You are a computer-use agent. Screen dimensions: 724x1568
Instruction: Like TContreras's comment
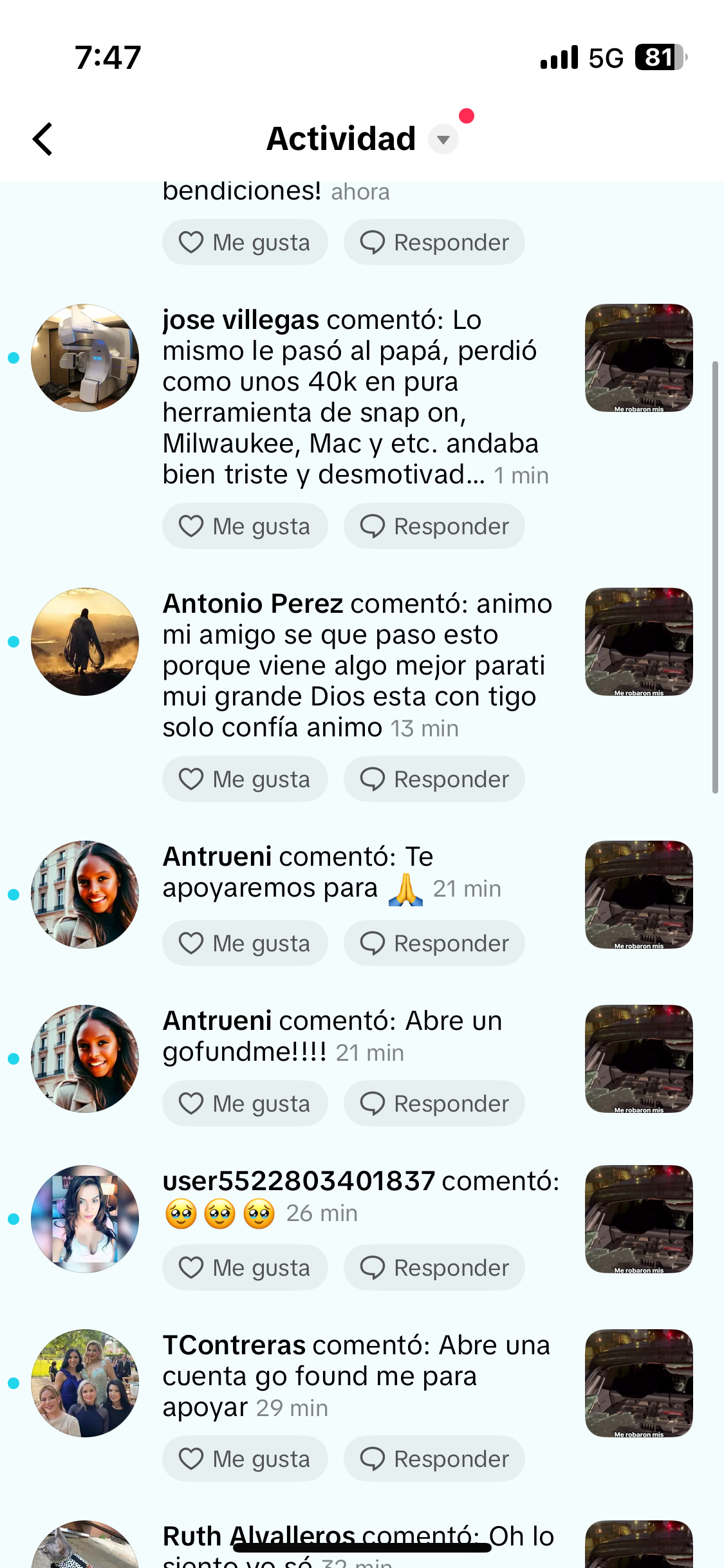(x=245, y=1459)
